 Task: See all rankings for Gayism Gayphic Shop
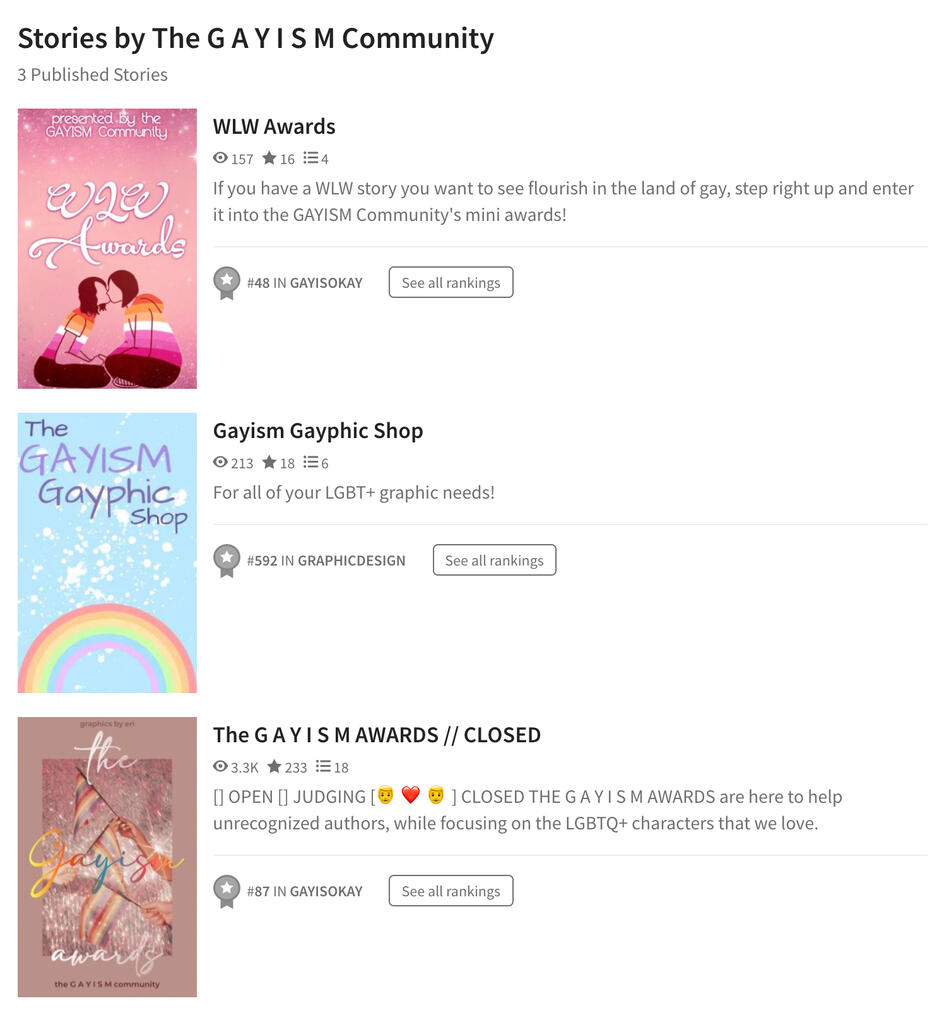click(x=494, y=560)
